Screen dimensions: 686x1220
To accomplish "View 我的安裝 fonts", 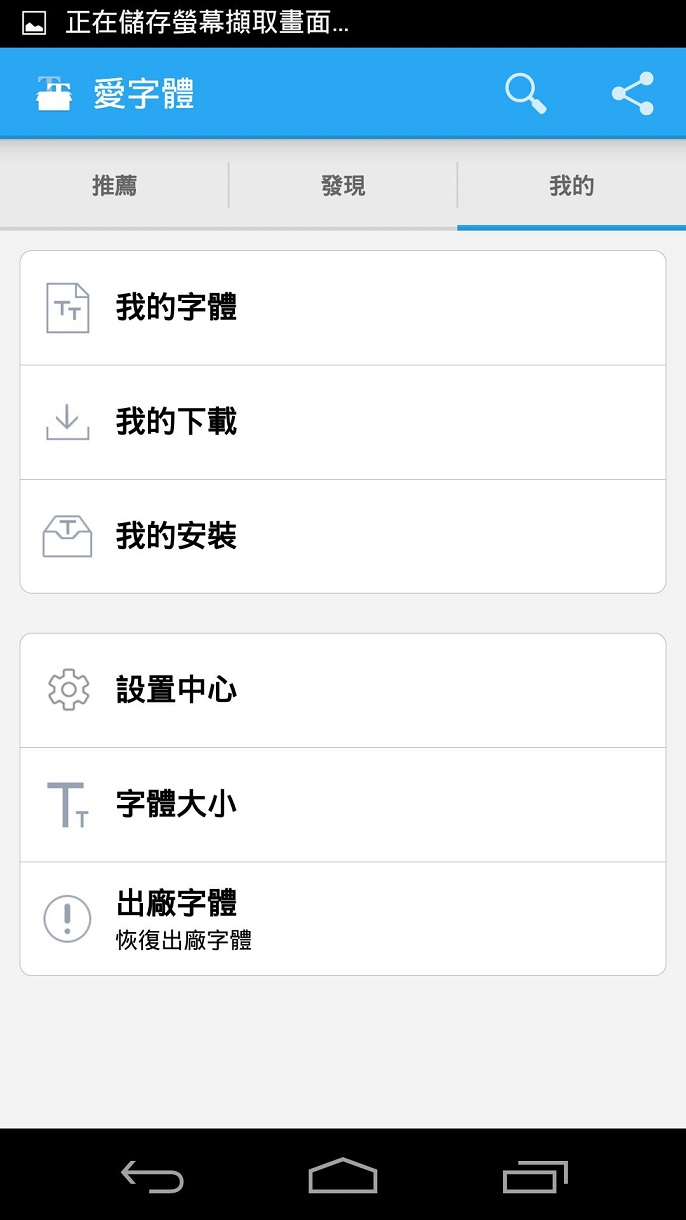I will [343, 536].
